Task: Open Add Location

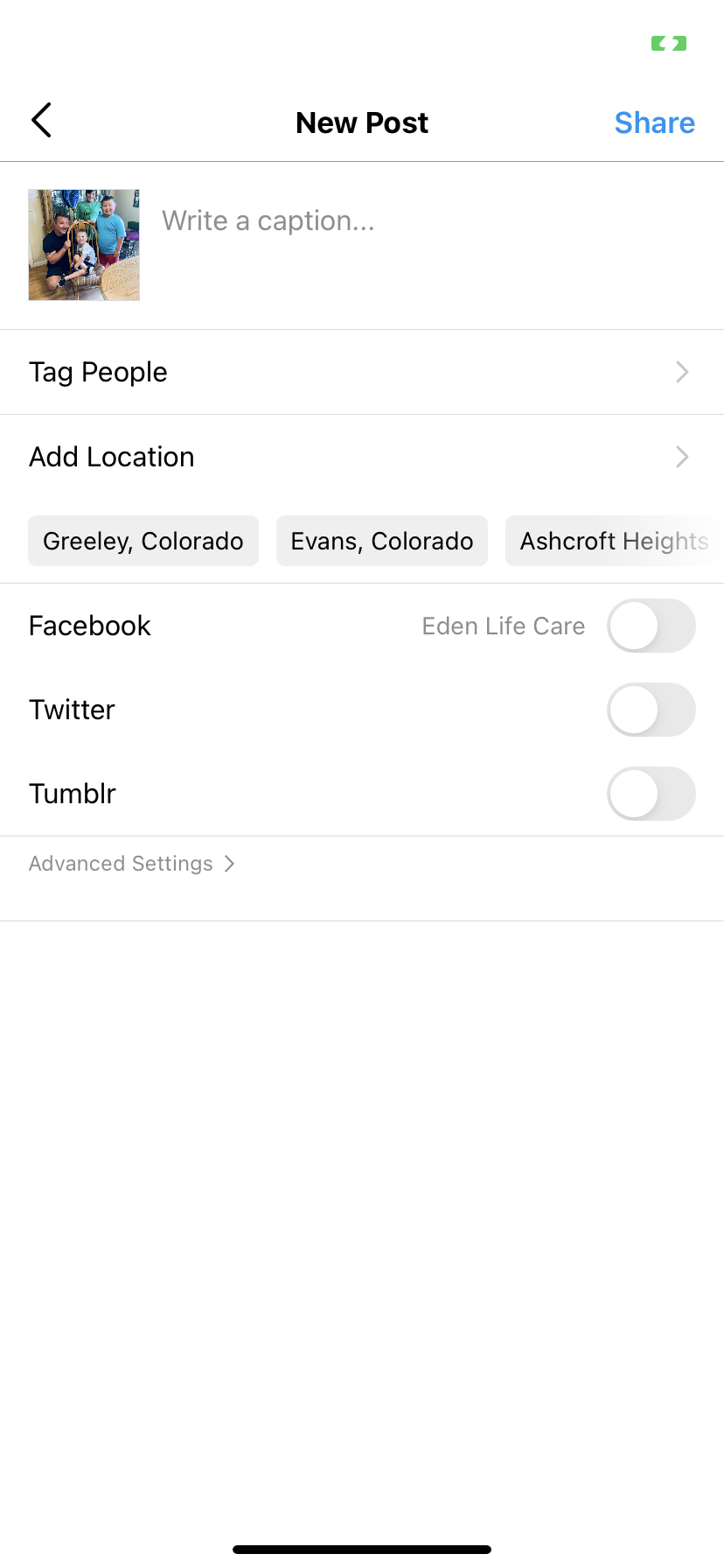Action: 361,457
